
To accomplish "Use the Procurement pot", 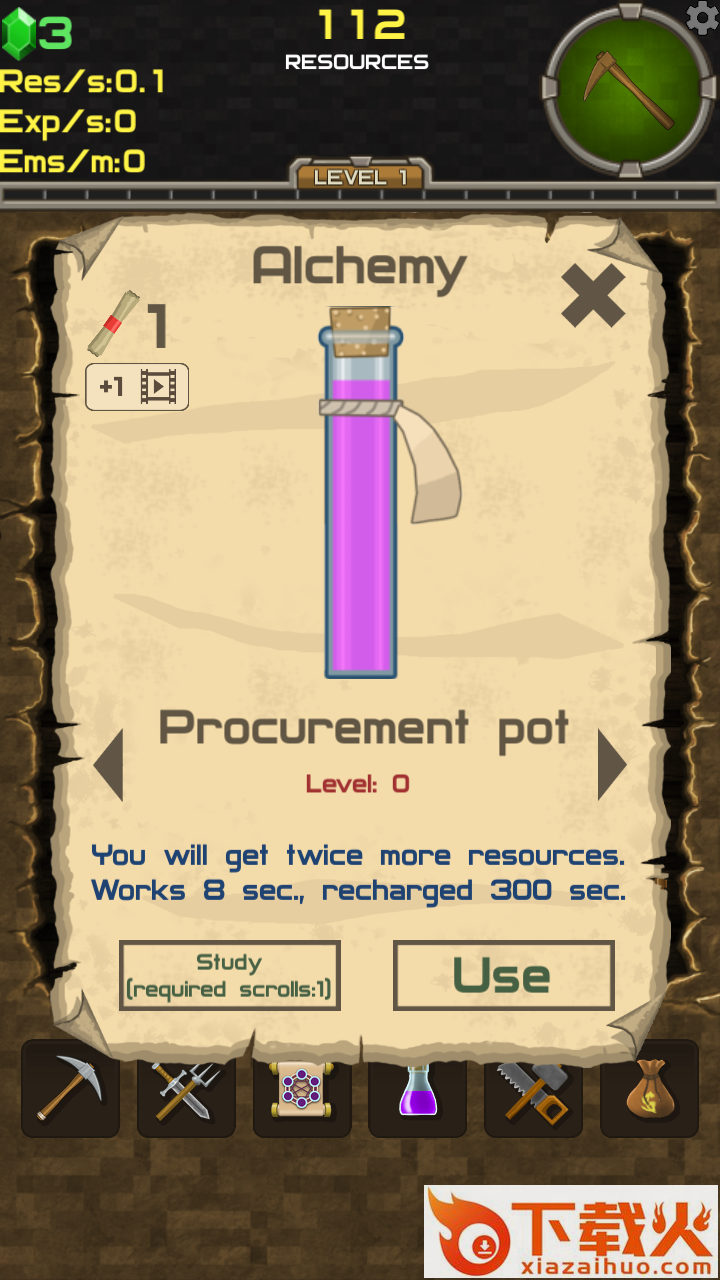I will [x=503, y=975].
